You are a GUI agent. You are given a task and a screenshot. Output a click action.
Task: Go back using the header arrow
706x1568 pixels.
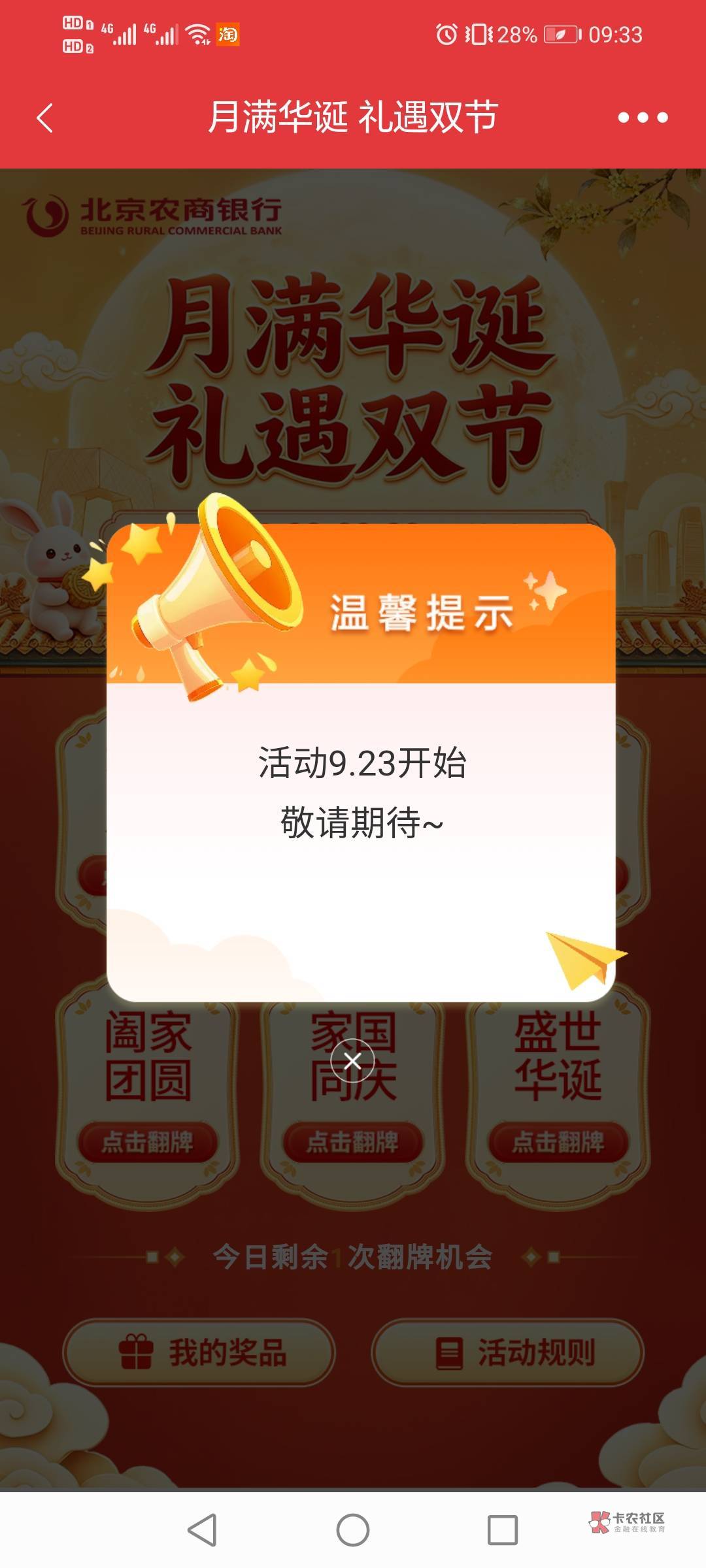coord(44,118)
